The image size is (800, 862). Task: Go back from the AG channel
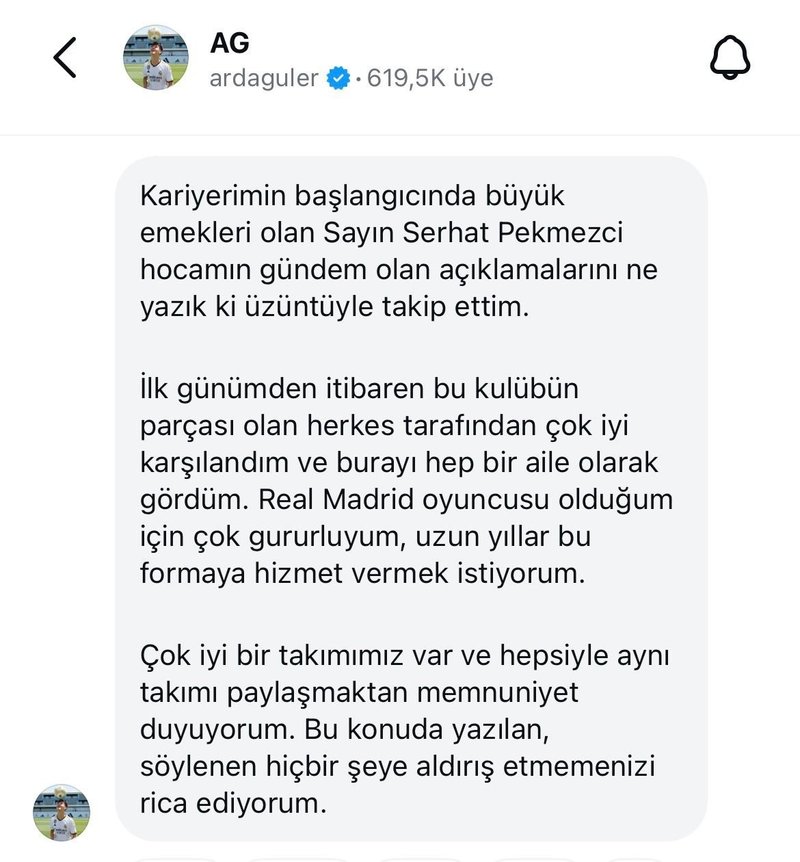coord(65,59)
